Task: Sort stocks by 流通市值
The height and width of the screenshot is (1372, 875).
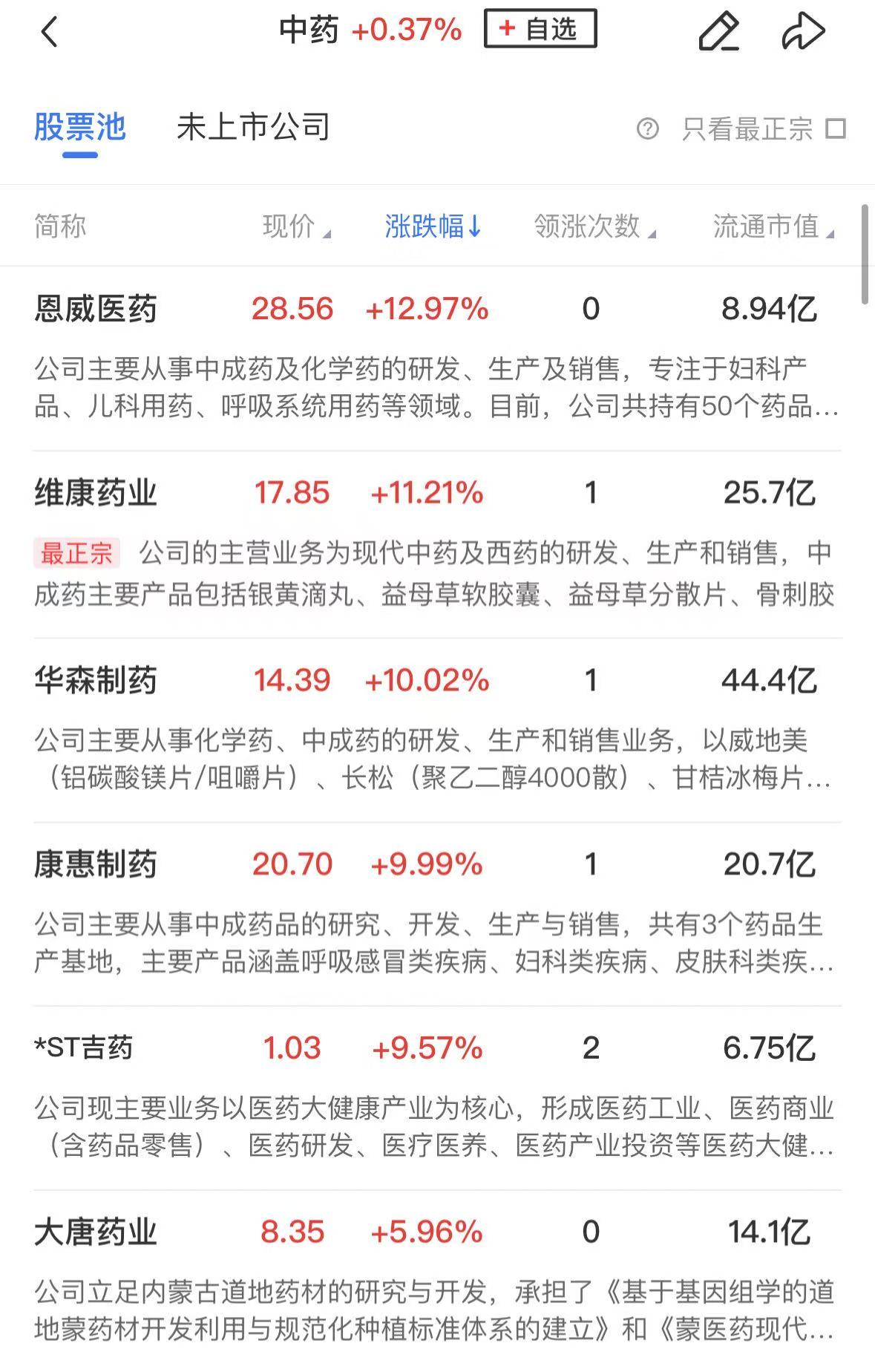Action: [773, 226]
